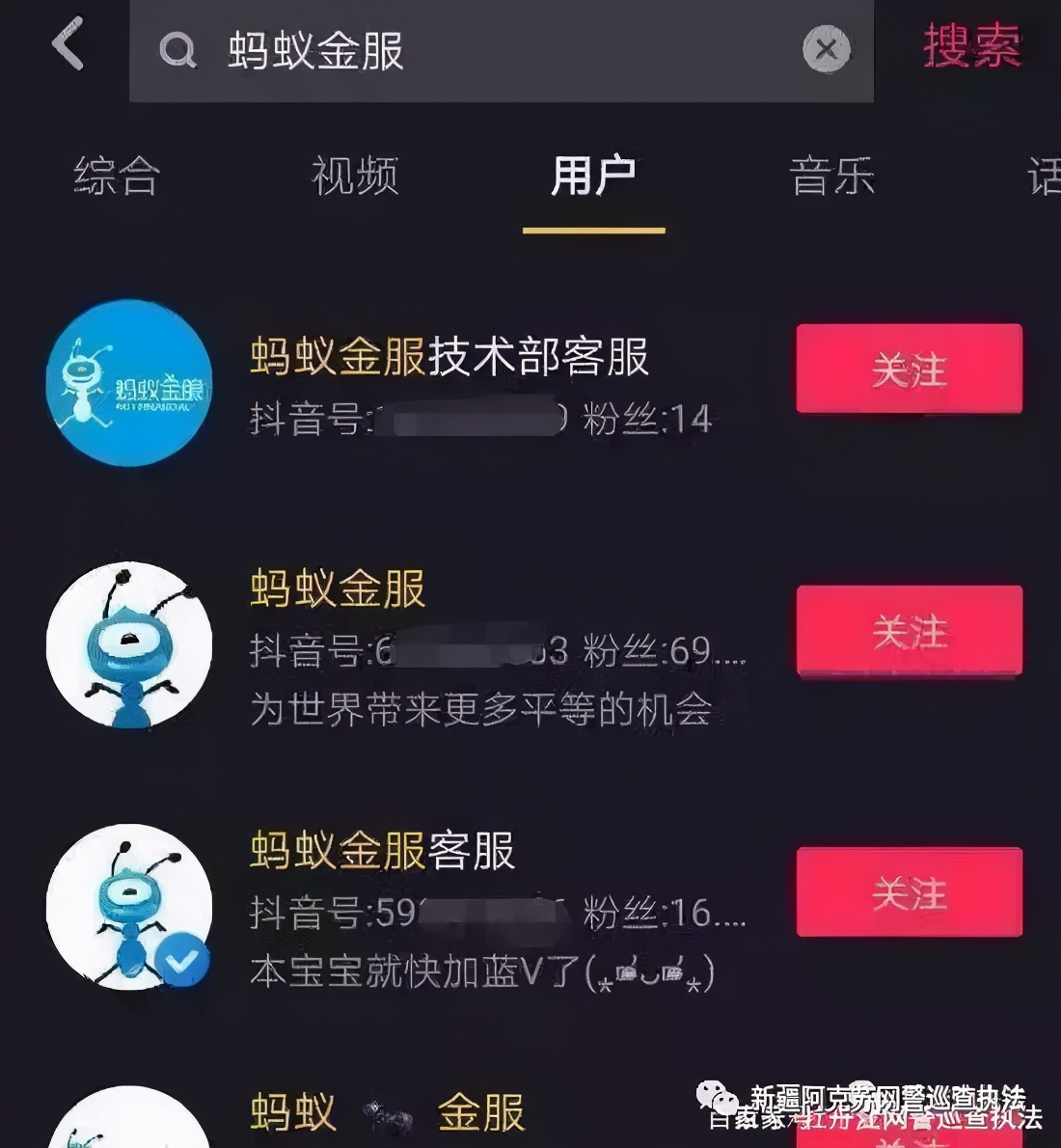
Task: Tap the blue ant avatar of 蚂蚁金服
Action: point(129,646)
